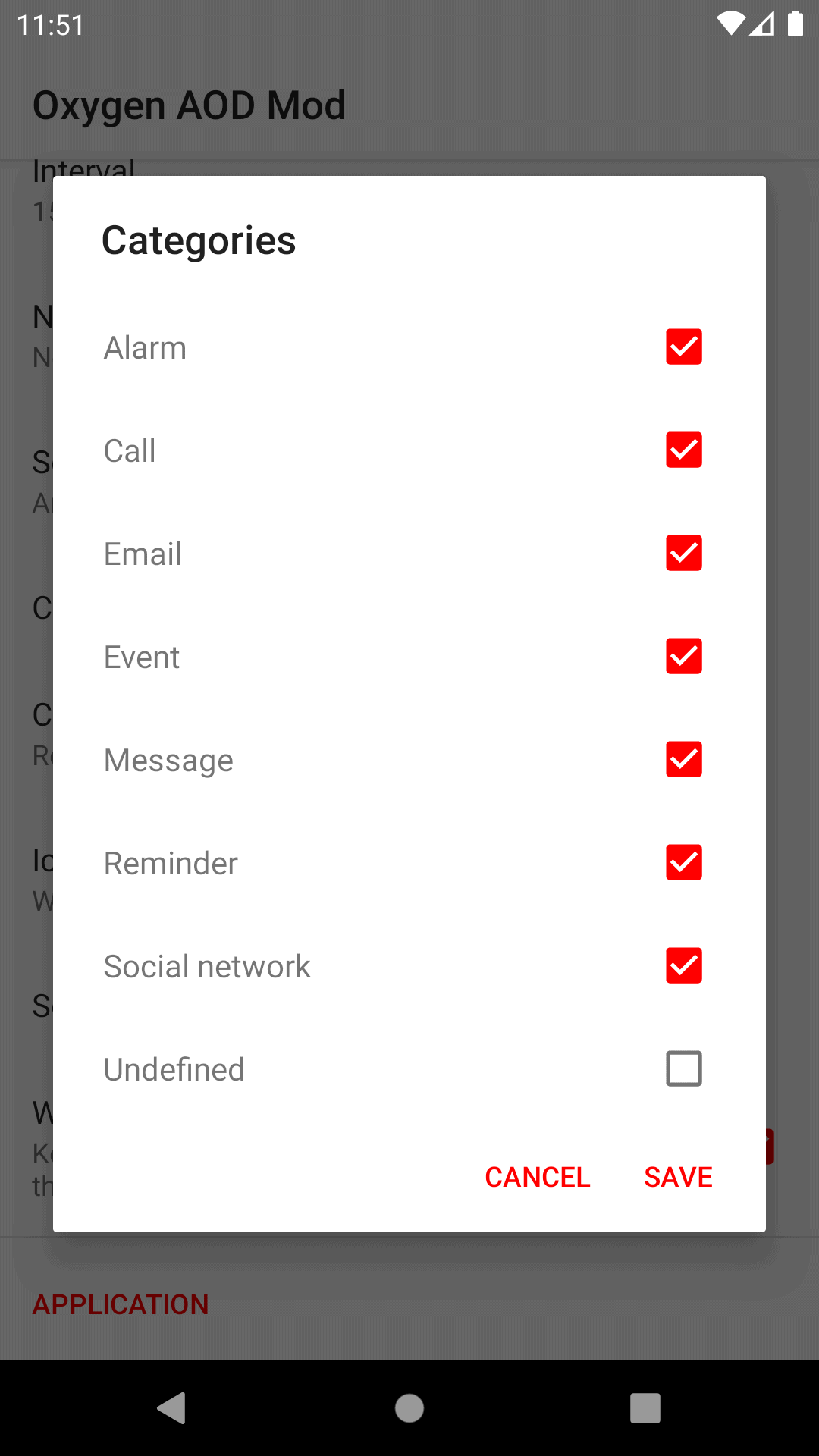Uncheck the Alarm category

683,347
